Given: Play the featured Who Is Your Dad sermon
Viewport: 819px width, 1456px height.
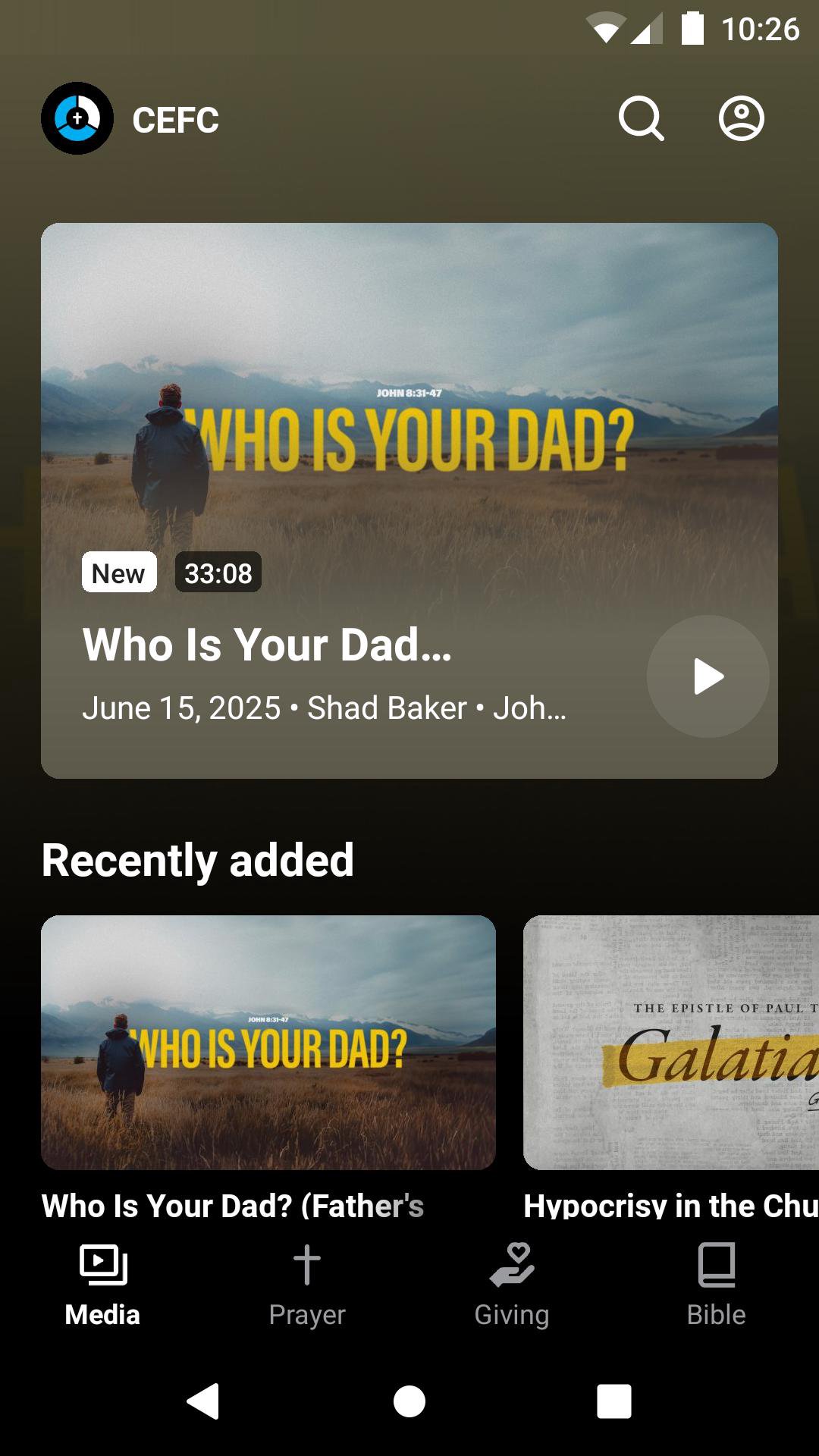Looking at the screenshot, I should point(708,676).
